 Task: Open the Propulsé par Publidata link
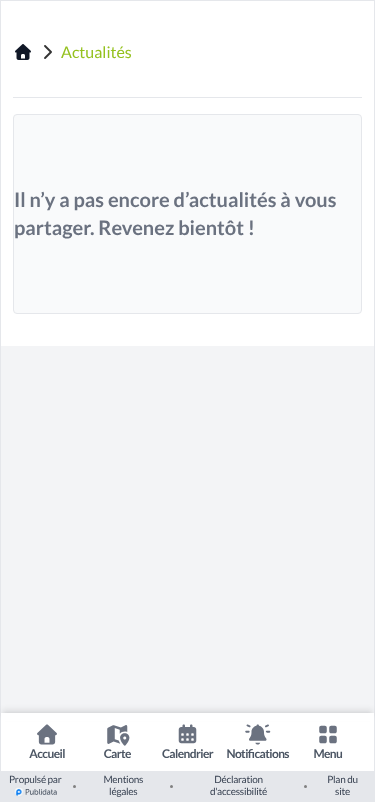35,786
